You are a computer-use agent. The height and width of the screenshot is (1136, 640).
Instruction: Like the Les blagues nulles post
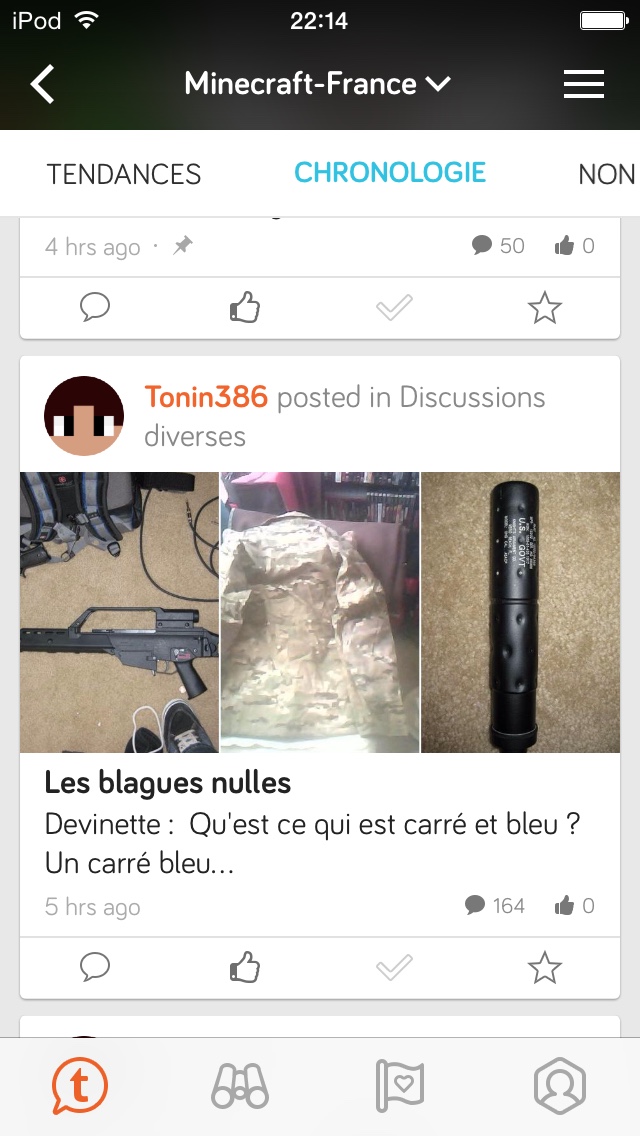point(245,967)
